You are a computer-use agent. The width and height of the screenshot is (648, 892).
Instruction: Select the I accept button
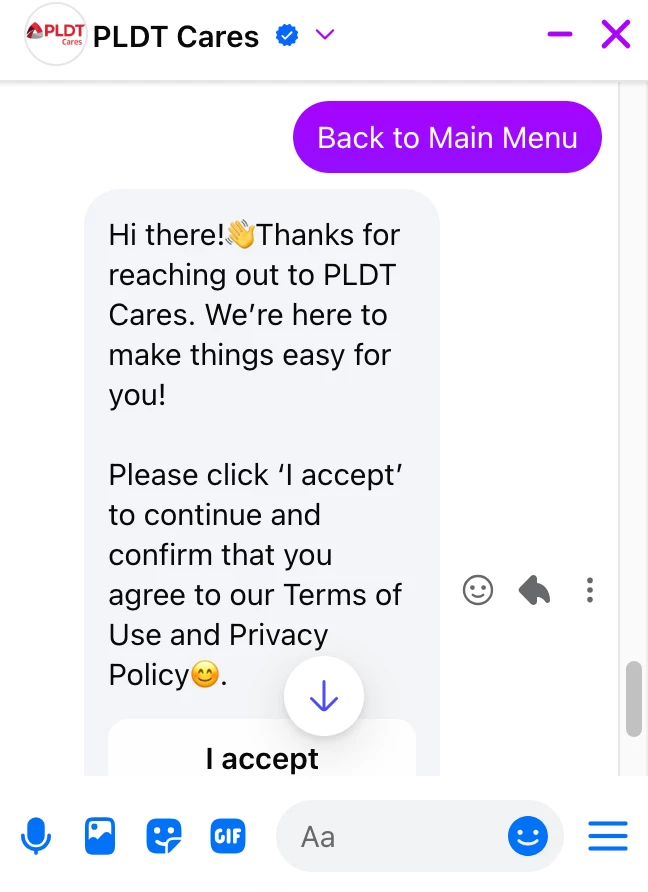coord(262,758)
